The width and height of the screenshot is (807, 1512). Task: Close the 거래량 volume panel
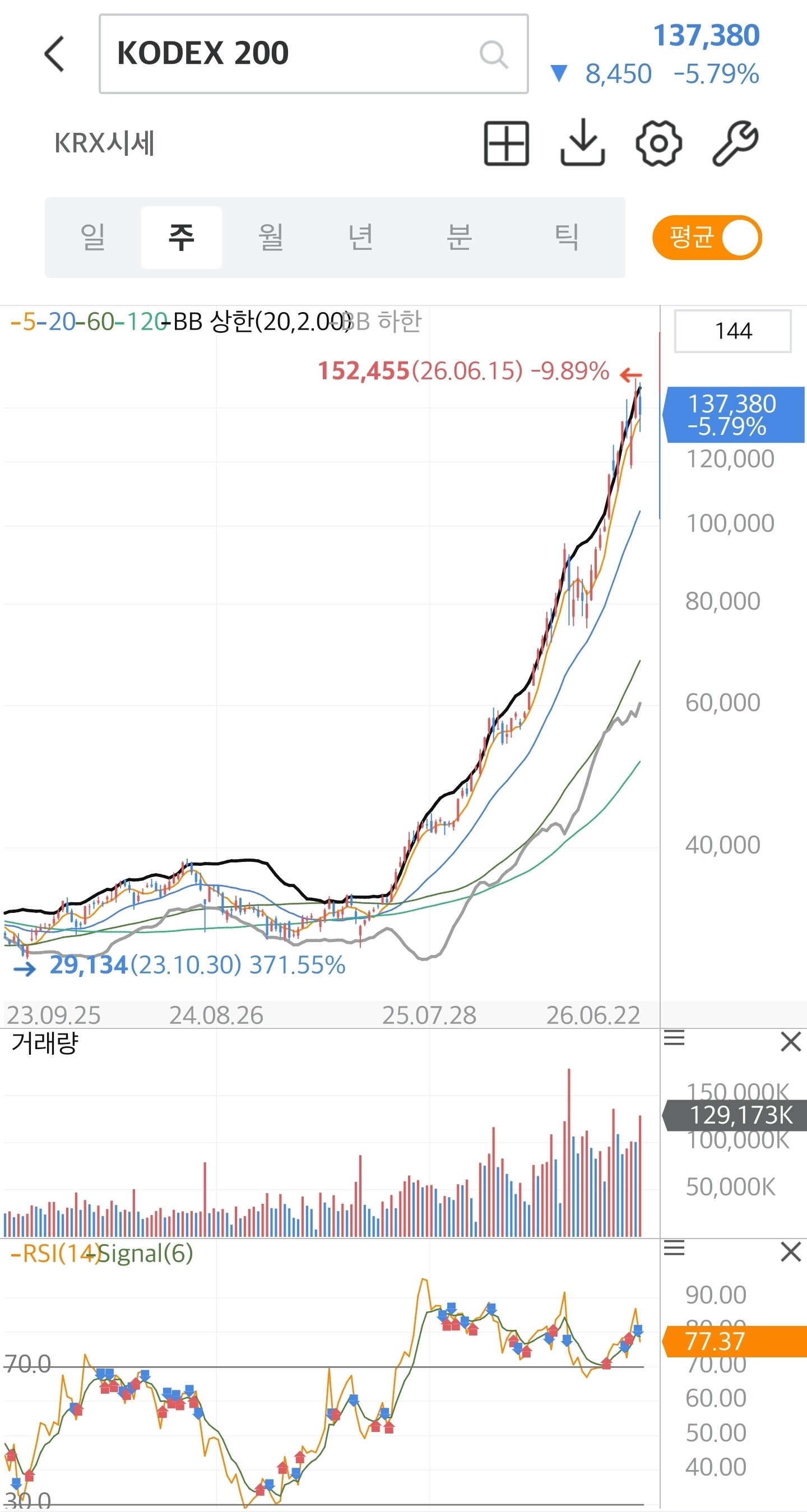click(x=791, y=1042)
